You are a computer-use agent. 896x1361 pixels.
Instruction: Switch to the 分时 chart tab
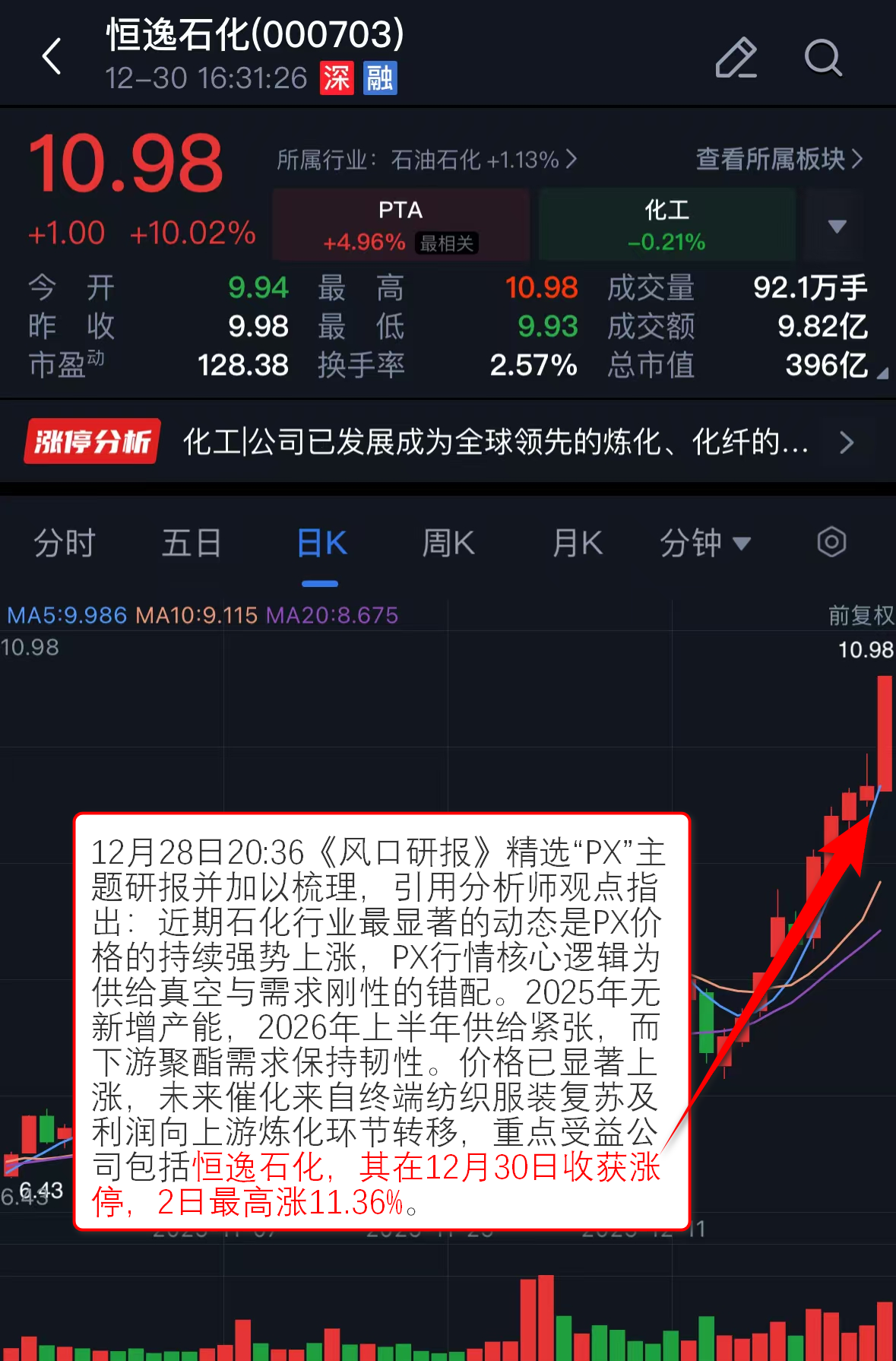65,543
